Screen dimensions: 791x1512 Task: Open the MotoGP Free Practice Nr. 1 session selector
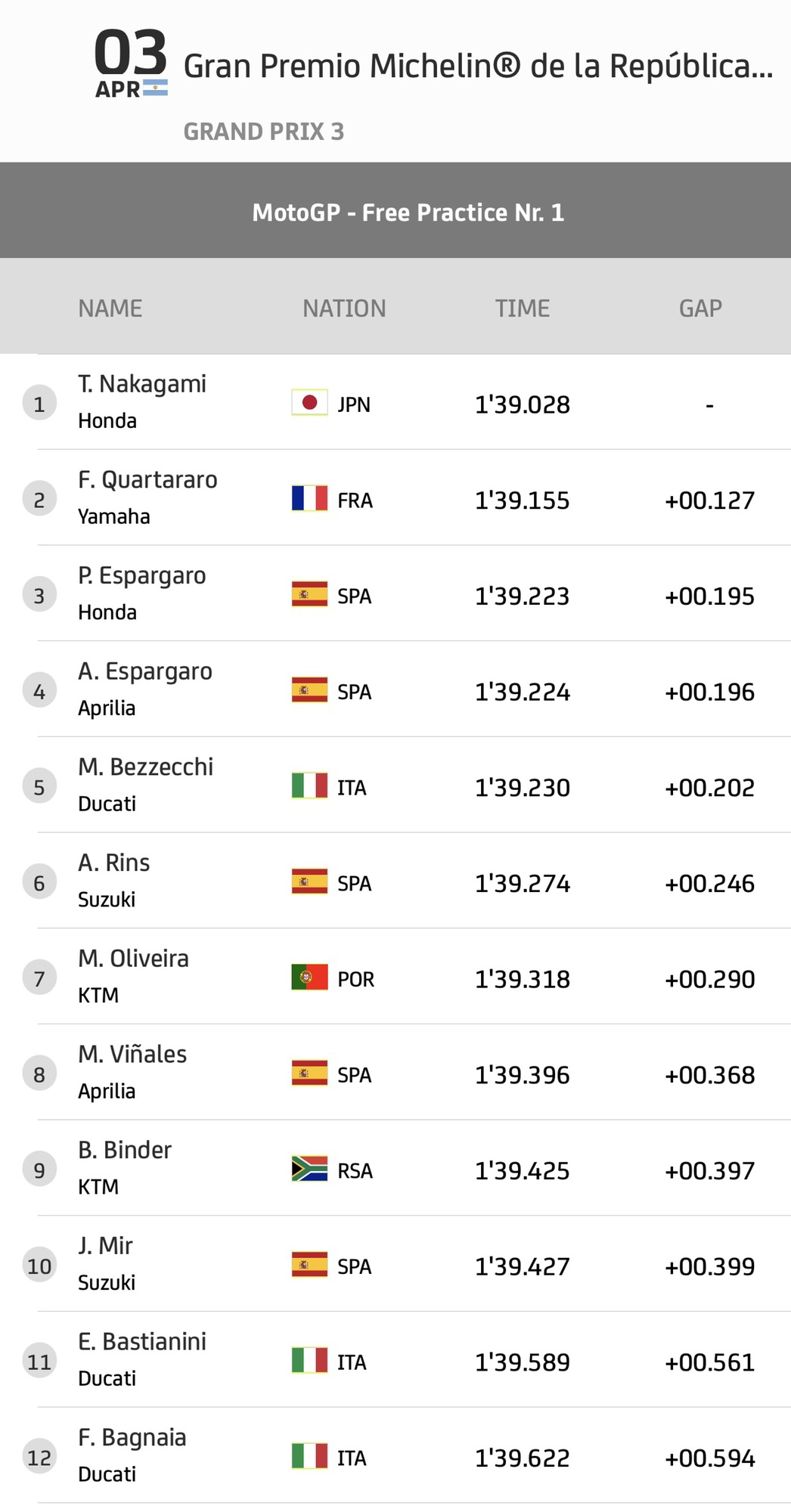click(395, 211)
